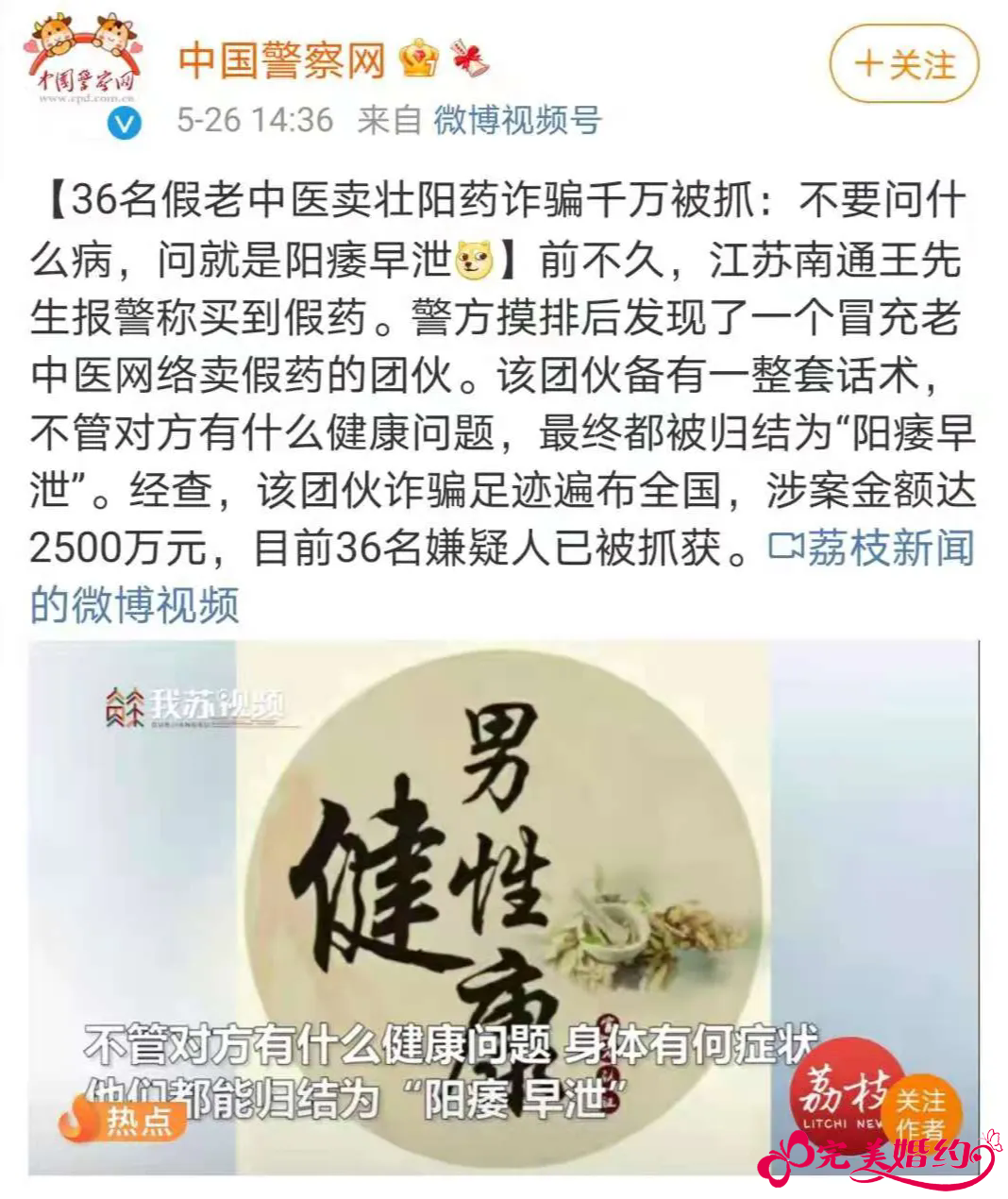This screenshot has height=1199, width=1008.
Task: Open the 中国警察网 account name
Action: [x=281, y=60]
